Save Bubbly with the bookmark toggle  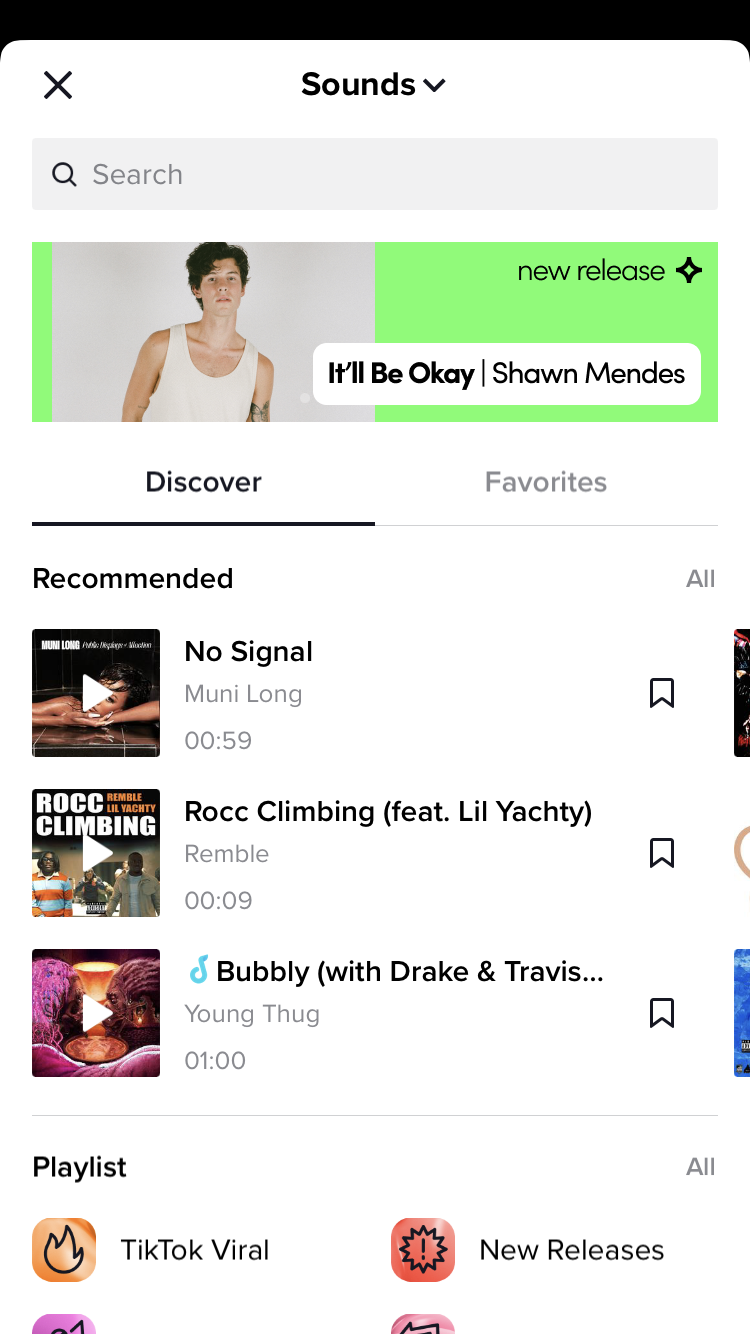point(662,1012)
